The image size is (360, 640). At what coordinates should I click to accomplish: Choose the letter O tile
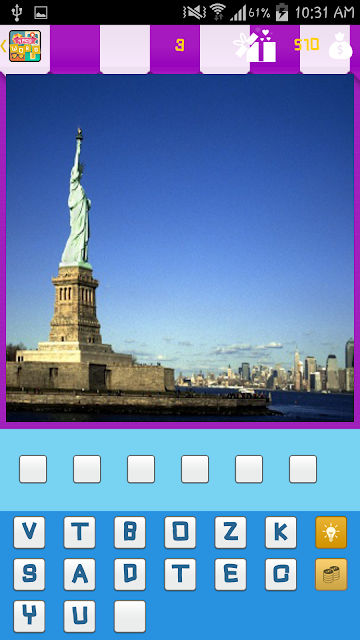[x=180, y=532]
